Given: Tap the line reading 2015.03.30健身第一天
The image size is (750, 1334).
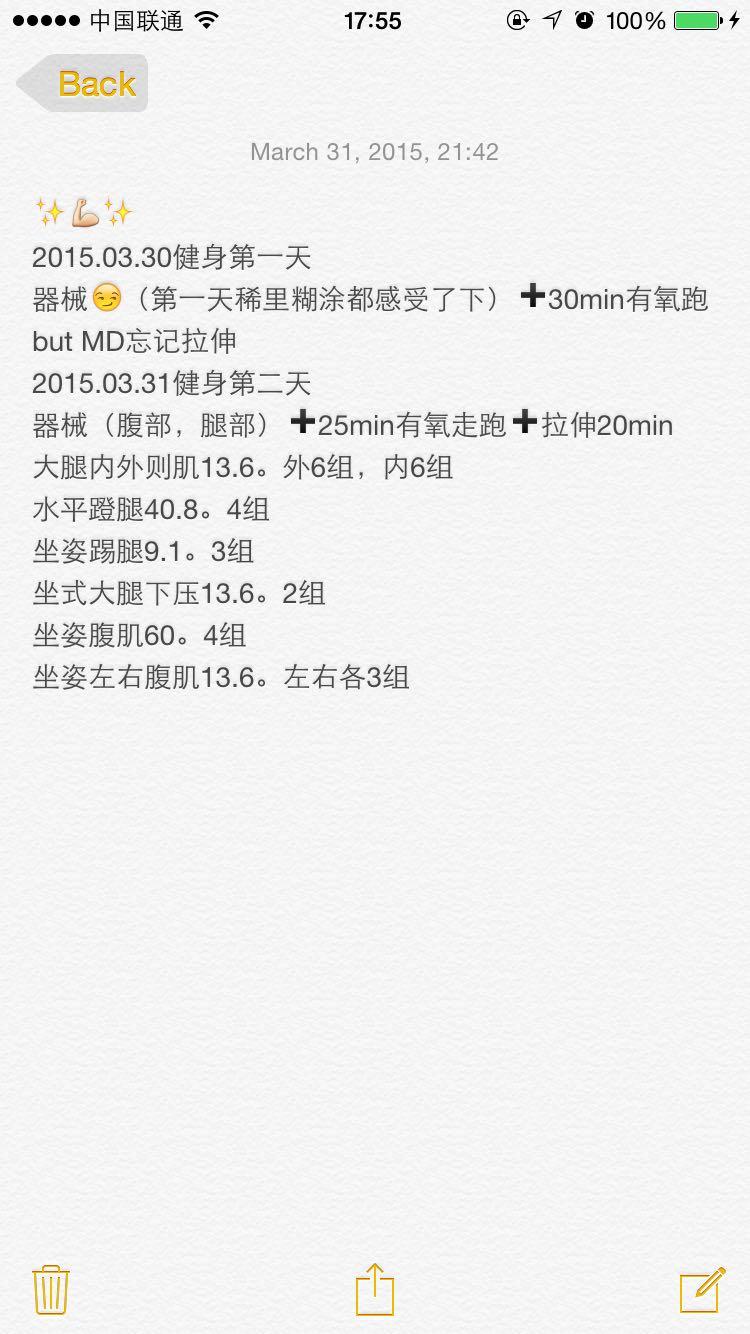Looking at the screenshot, I should (170, 257).
